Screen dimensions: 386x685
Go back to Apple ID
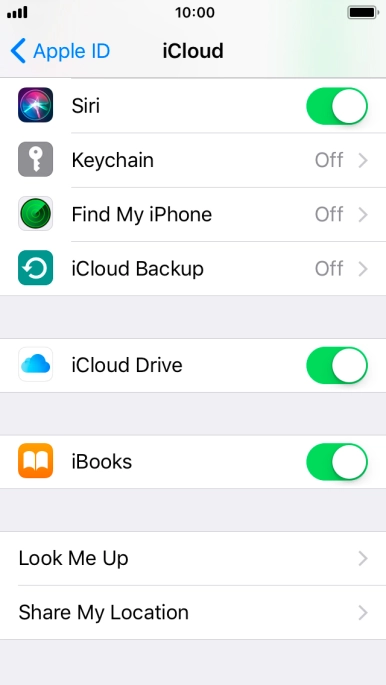60,51
